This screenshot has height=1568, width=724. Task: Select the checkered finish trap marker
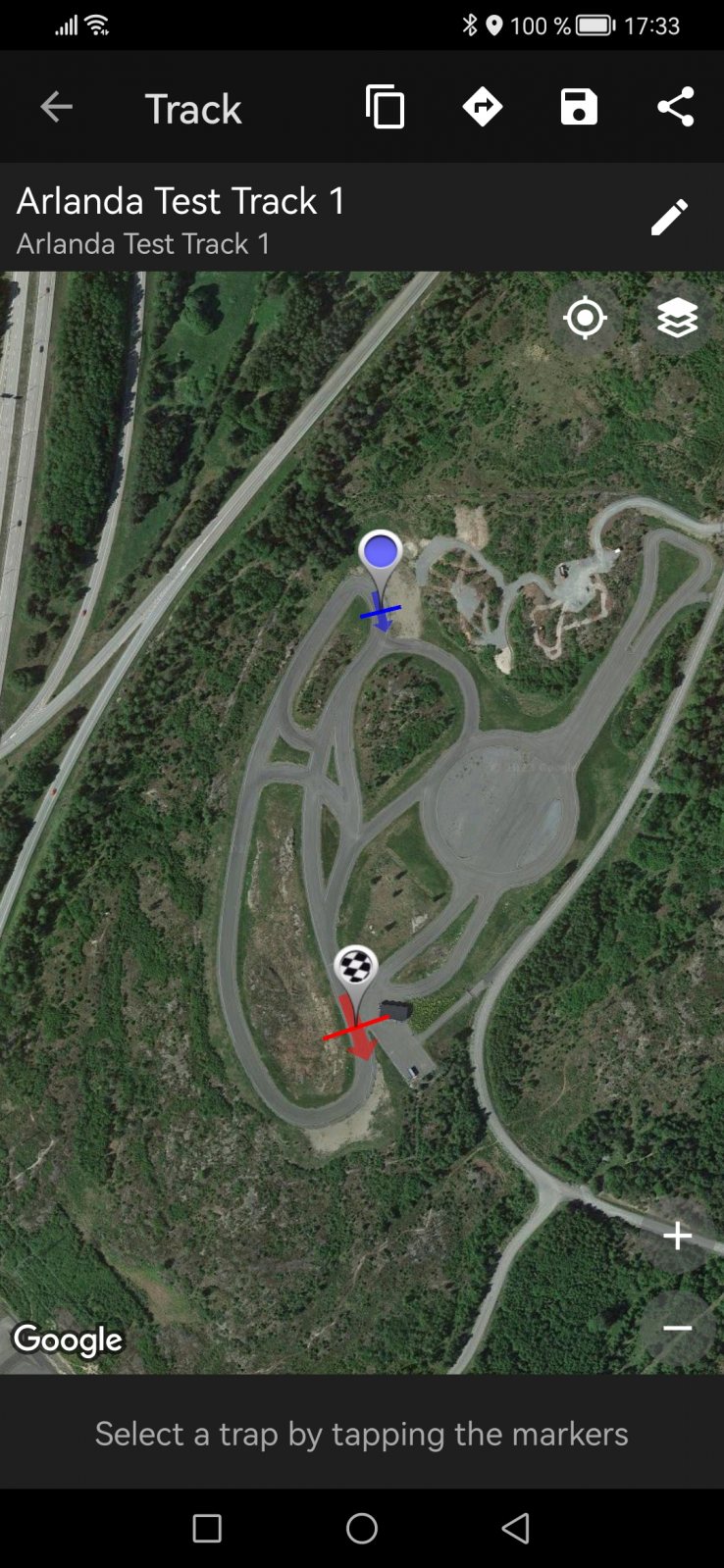point(356,967)
